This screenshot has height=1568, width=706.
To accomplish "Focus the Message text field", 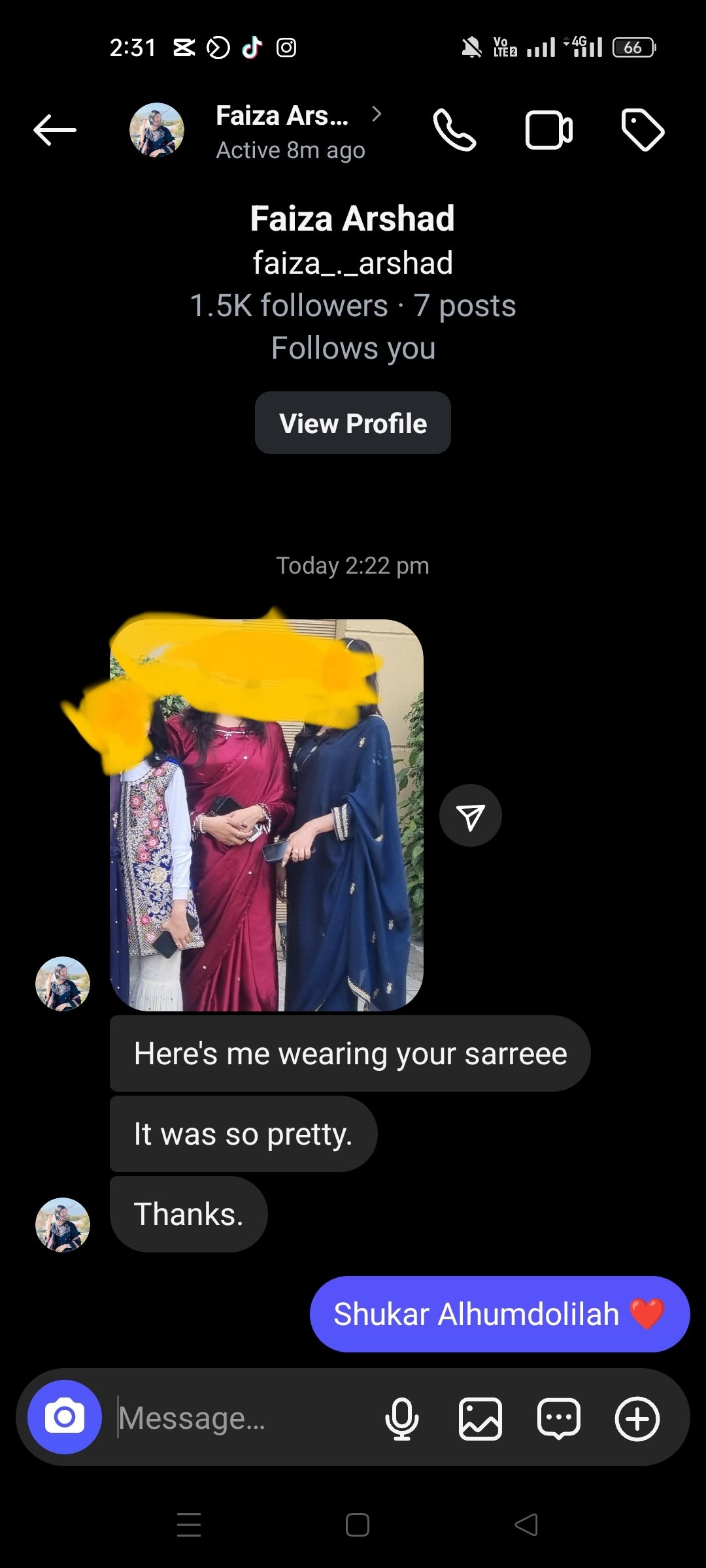I will [x=242, y=1418].
